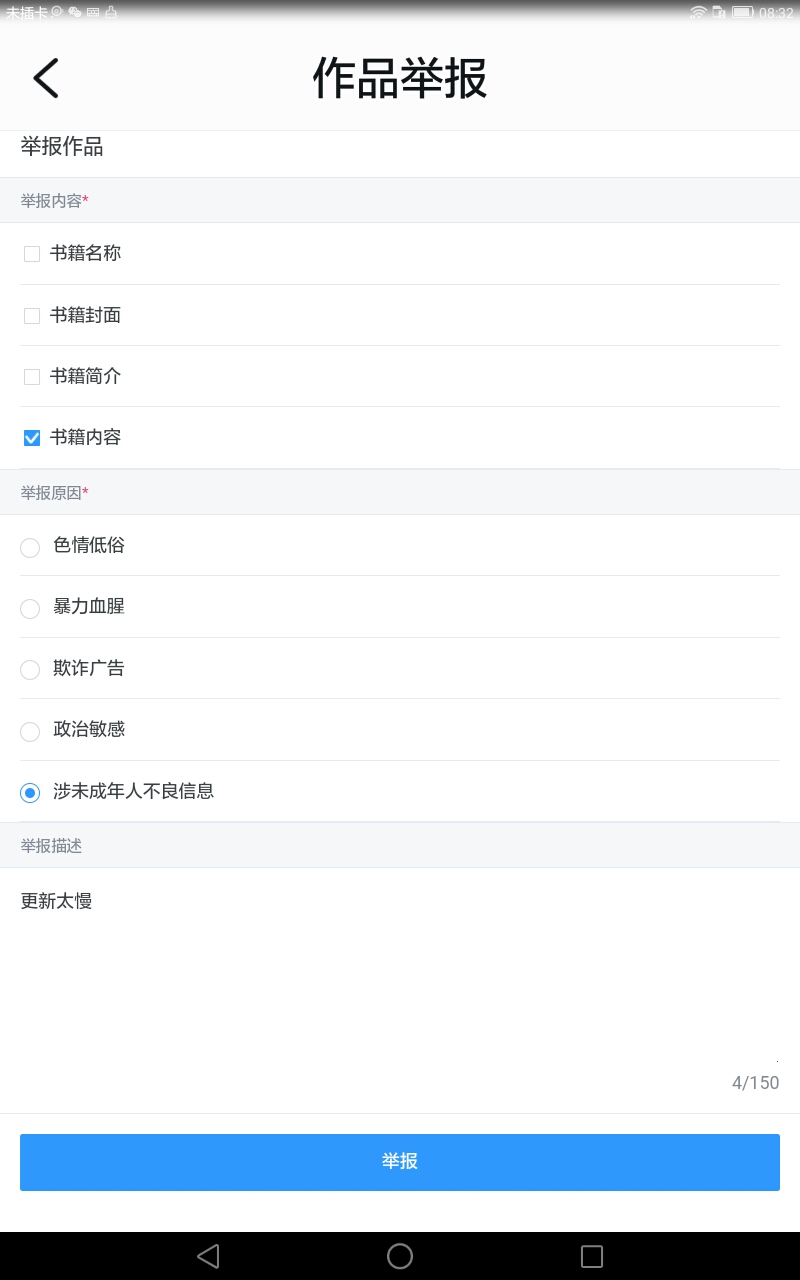Submit with the blue 举报 button
This screenshot has height=1280, width=800.
tap(400, 1162)
